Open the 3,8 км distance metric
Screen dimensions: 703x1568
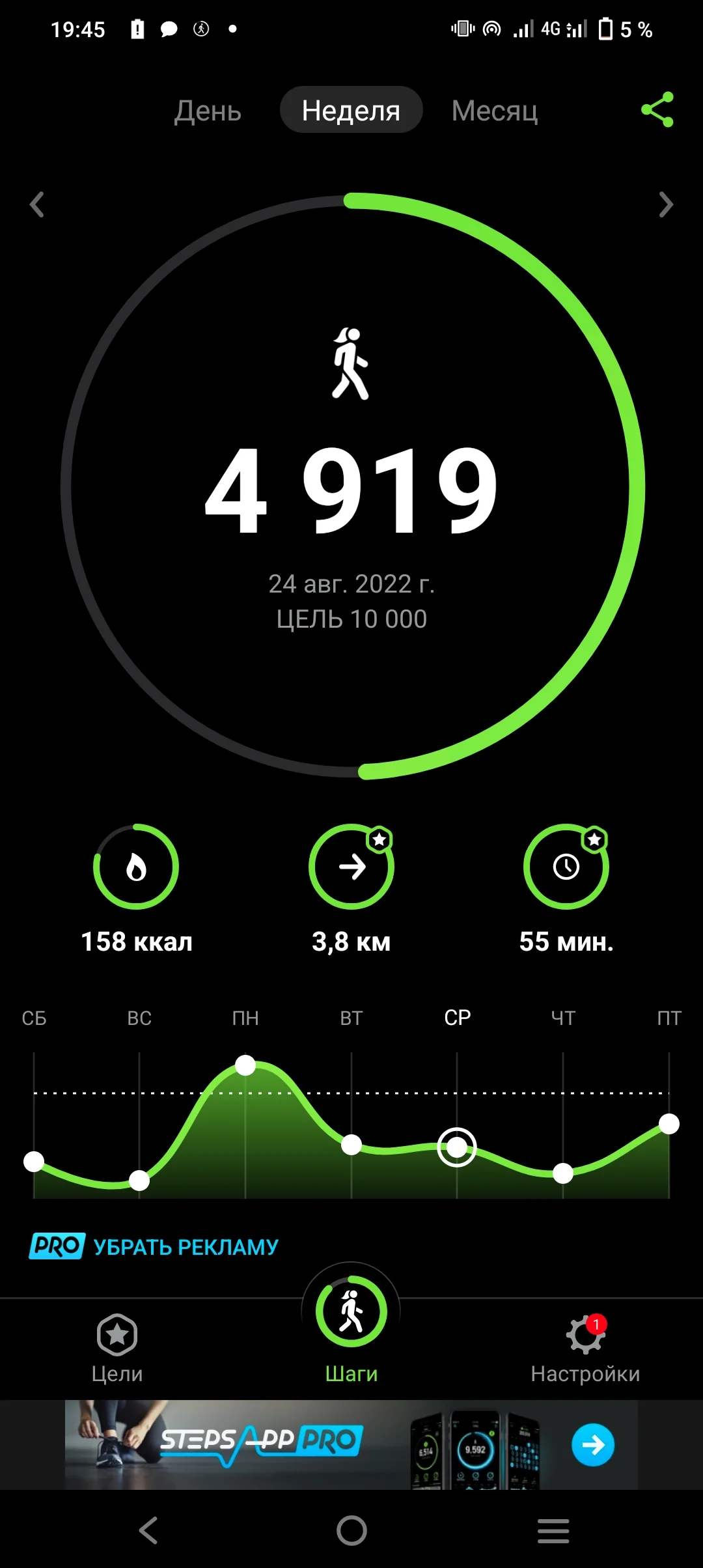tap(351, 867)
